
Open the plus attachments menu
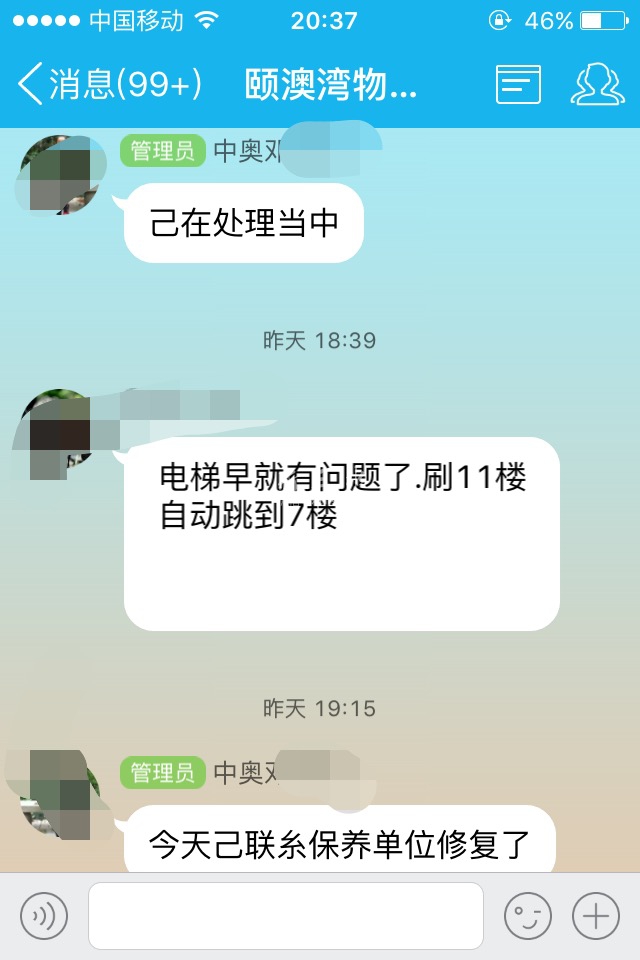[x=596, y=915]
